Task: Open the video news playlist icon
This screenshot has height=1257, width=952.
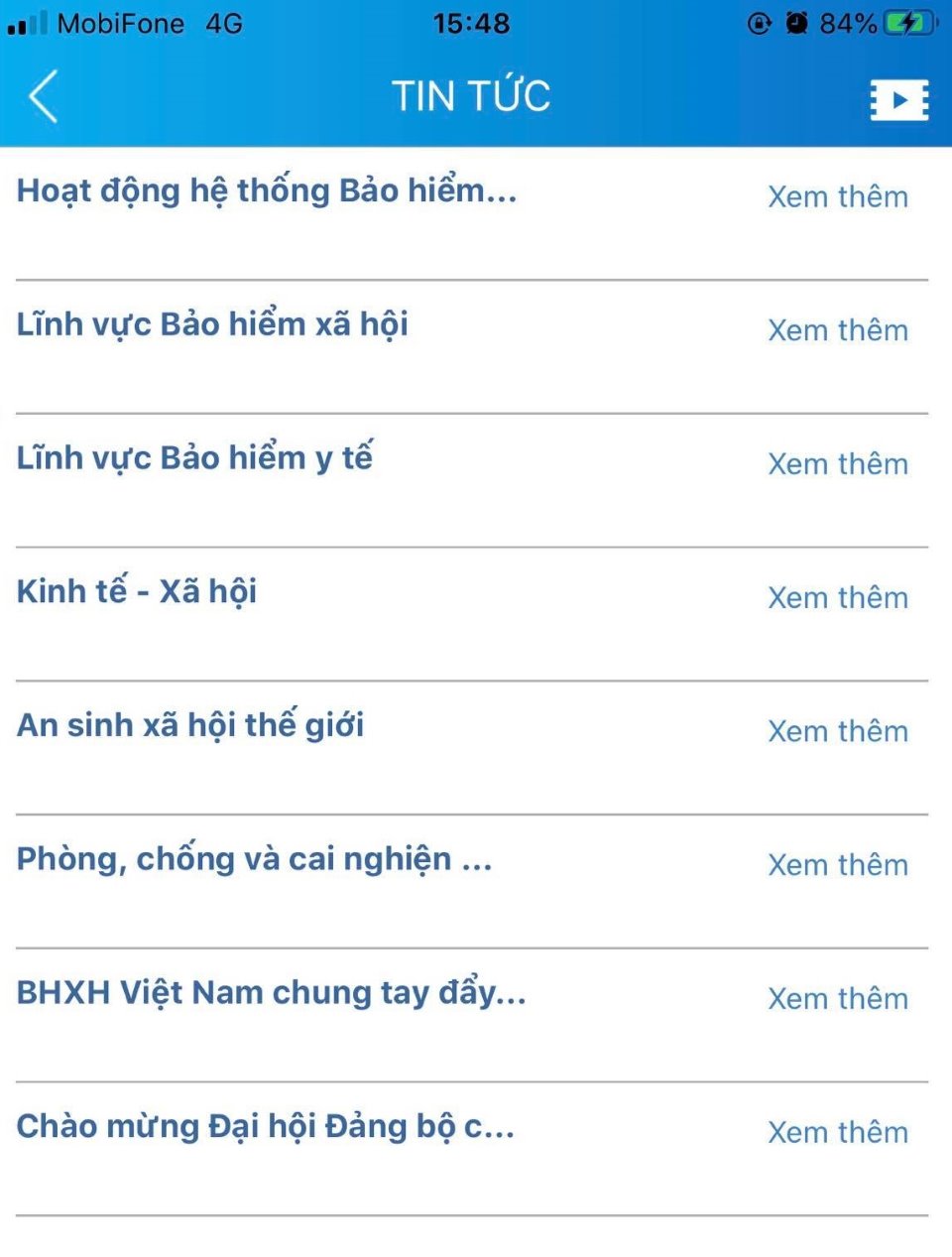Action: 898,97
